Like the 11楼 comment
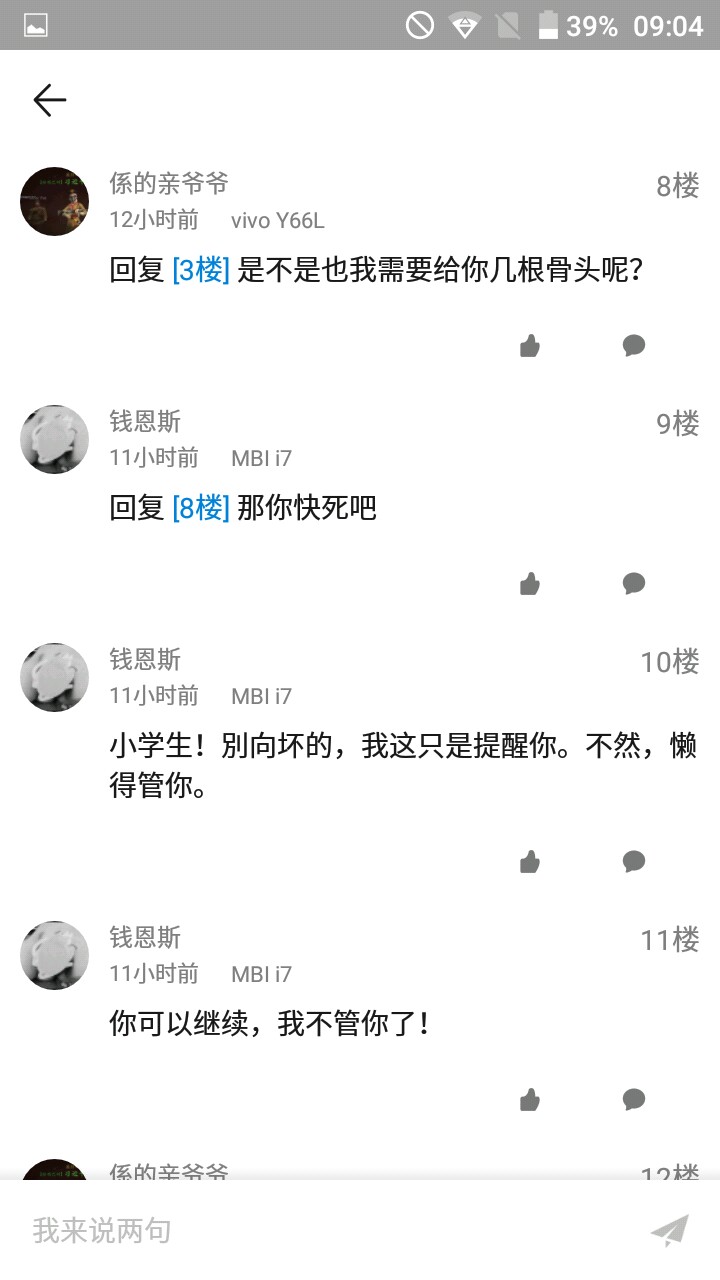720x1280 pixels. (530, 1100)
